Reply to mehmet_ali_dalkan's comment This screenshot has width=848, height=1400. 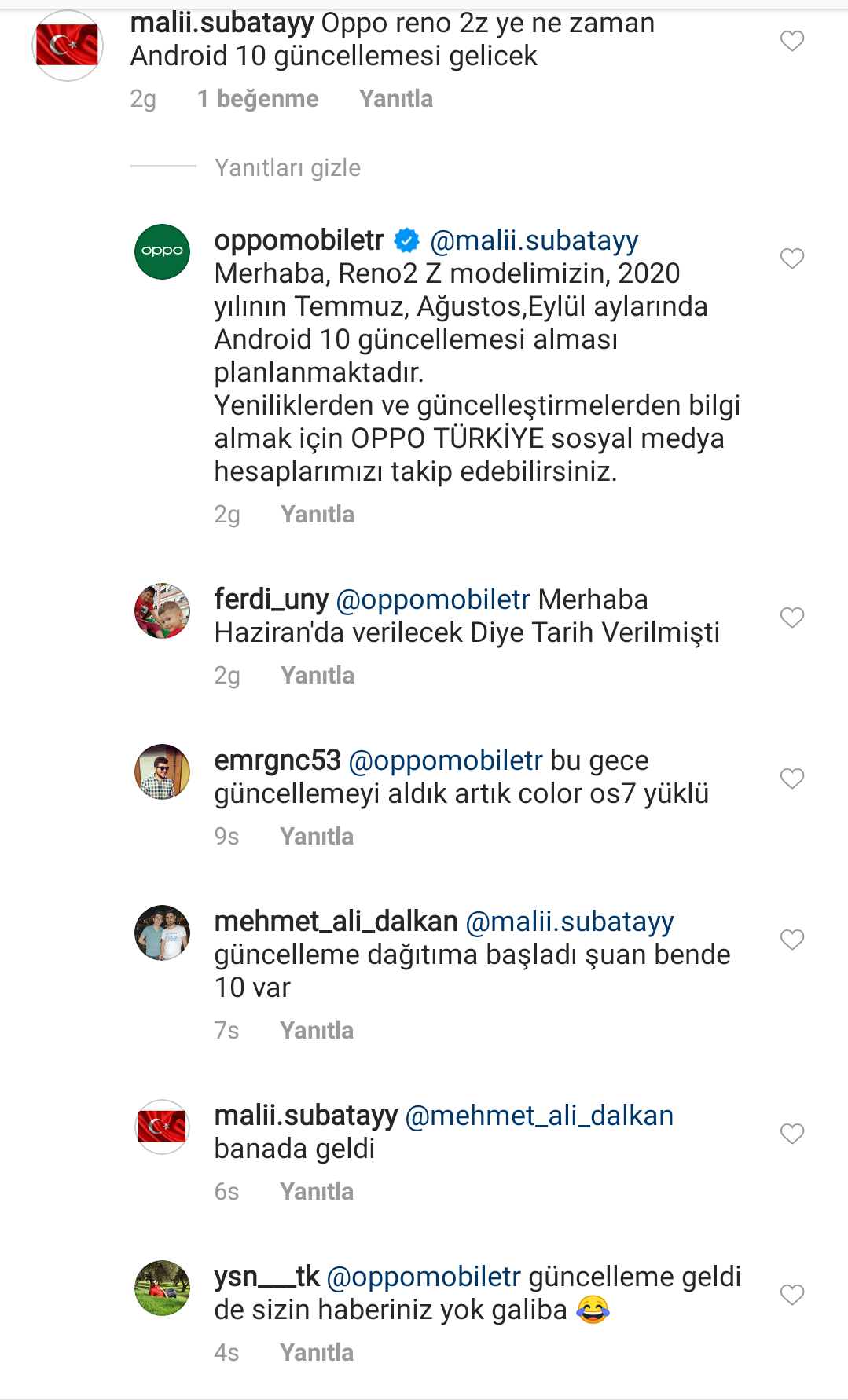coord(317,1031)
